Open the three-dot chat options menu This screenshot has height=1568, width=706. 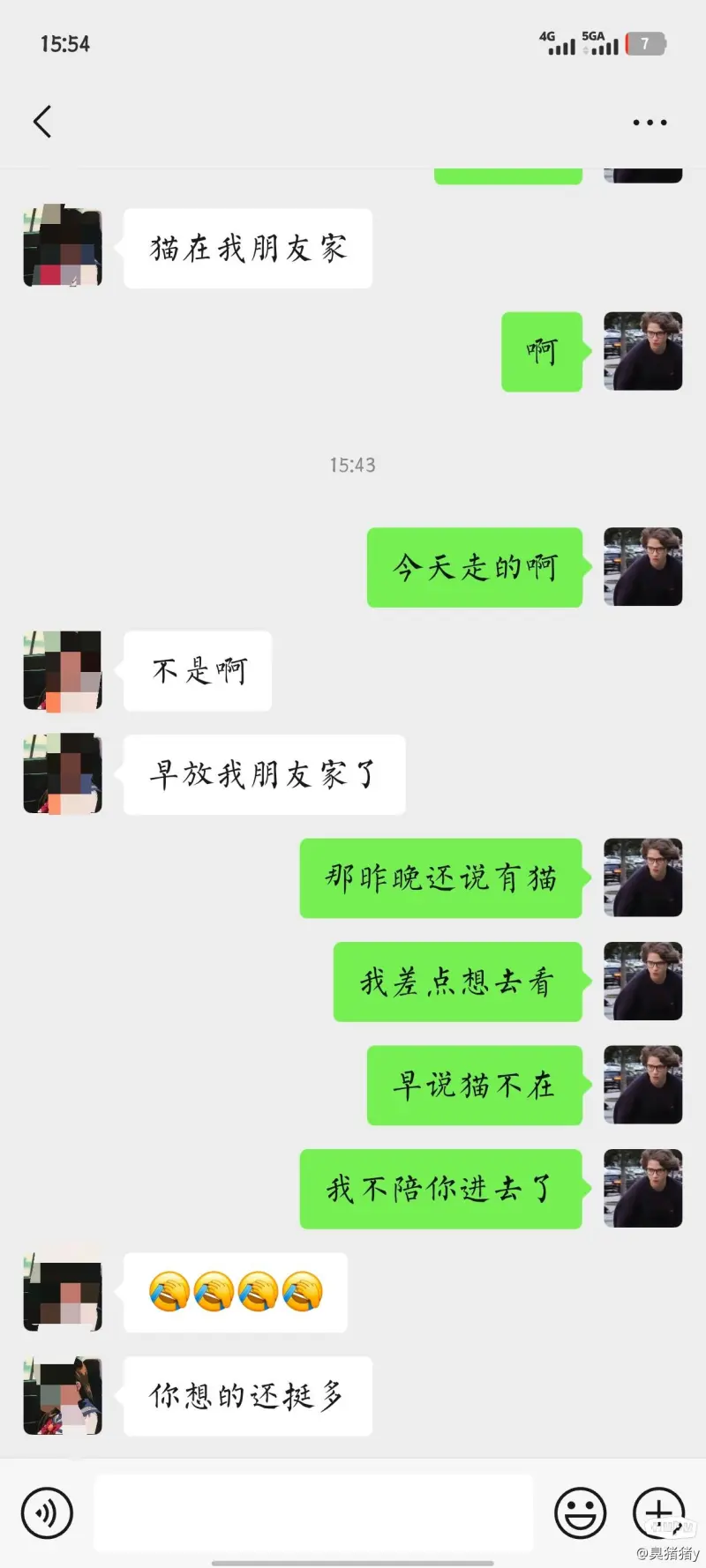point(650,123)
